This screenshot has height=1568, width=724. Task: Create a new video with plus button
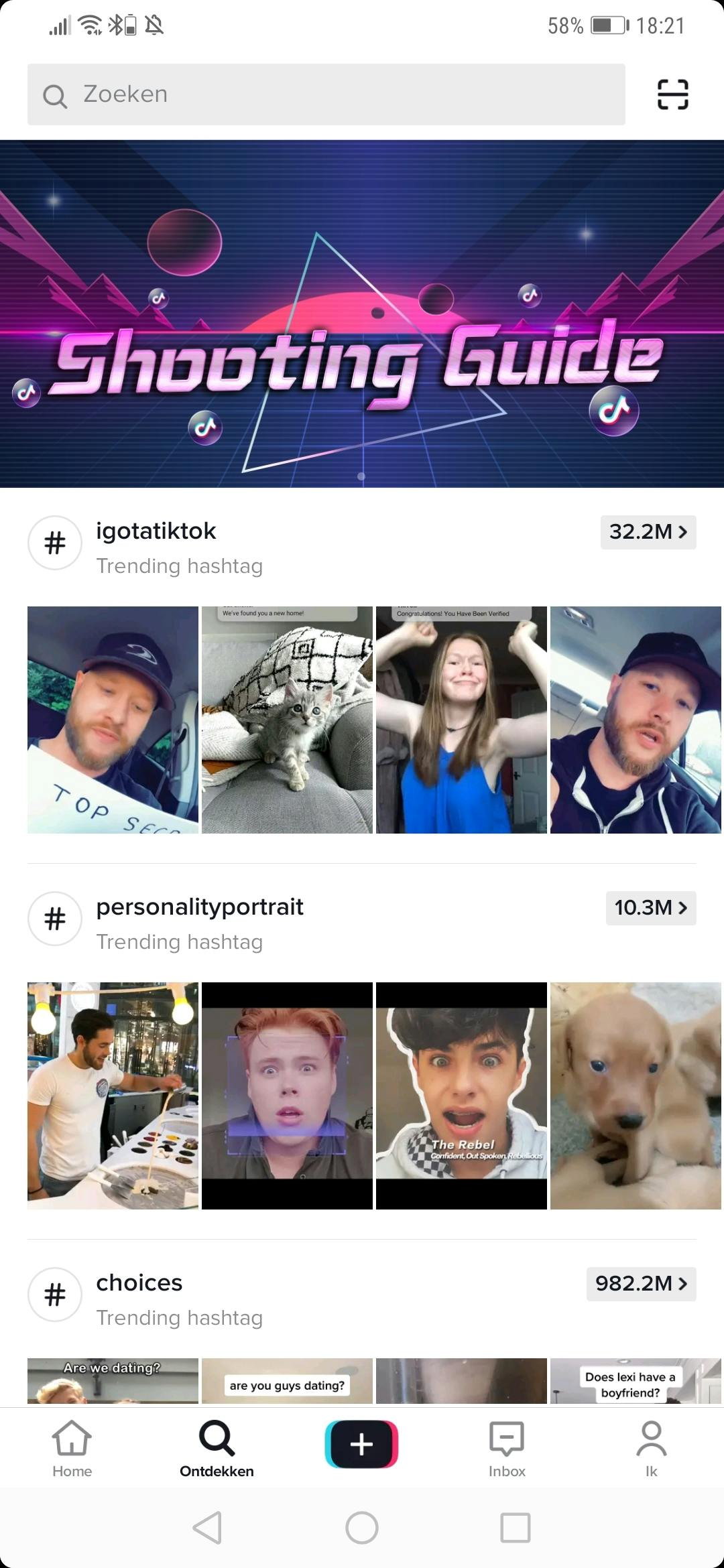point(361,1444)
